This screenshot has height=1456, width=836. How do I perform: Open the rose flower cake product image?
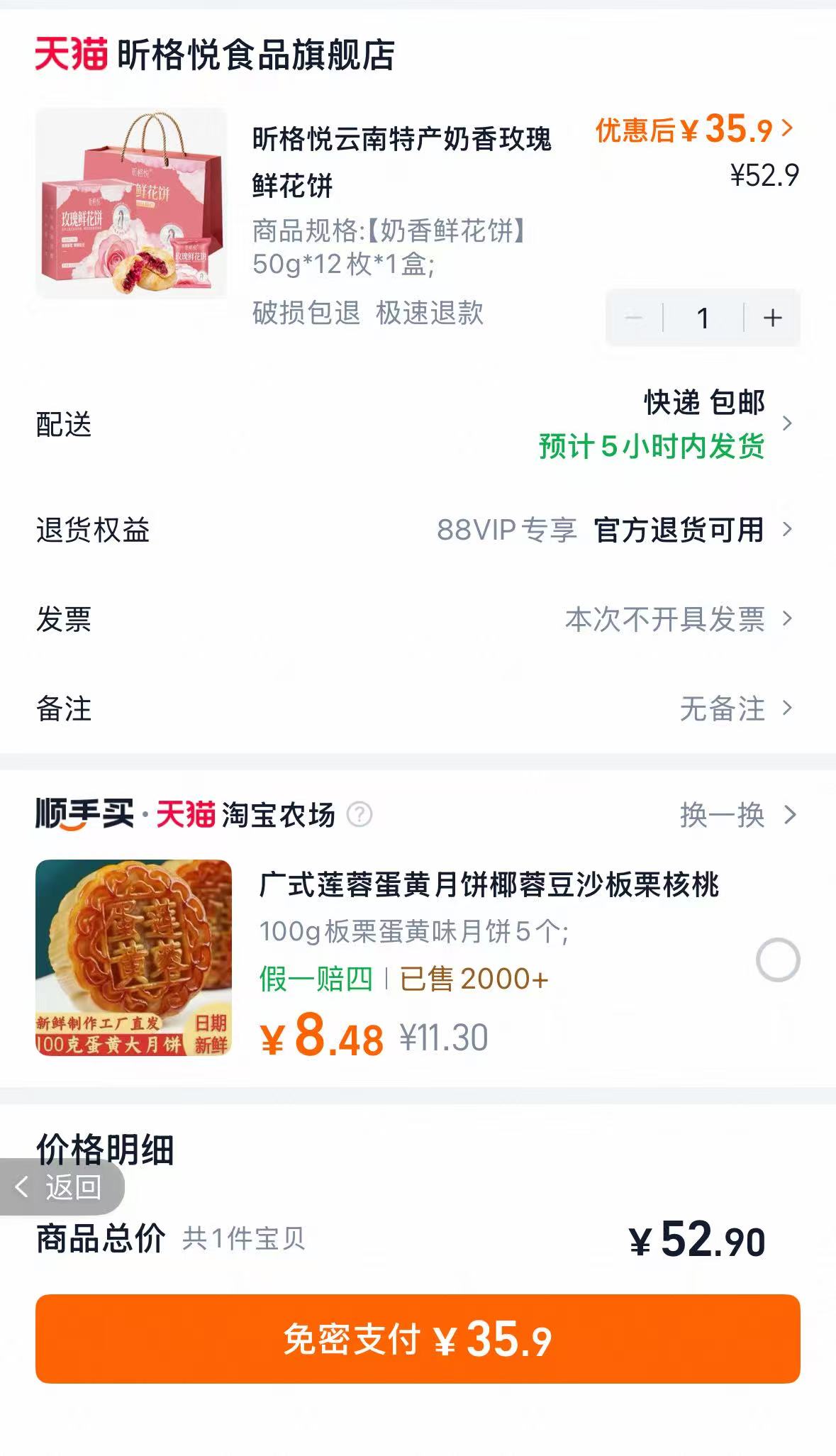(131, 203)
